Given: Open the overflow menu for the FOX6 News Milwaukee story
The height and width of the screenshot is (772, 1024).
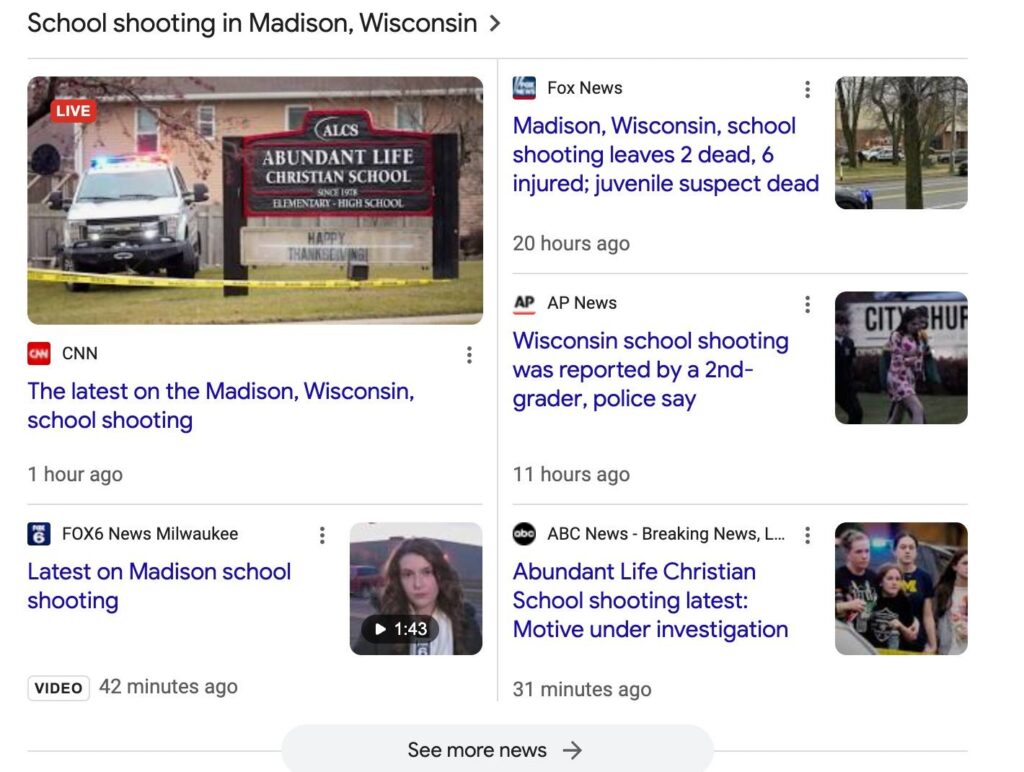Looking at the screenshot, I should 322,536.
